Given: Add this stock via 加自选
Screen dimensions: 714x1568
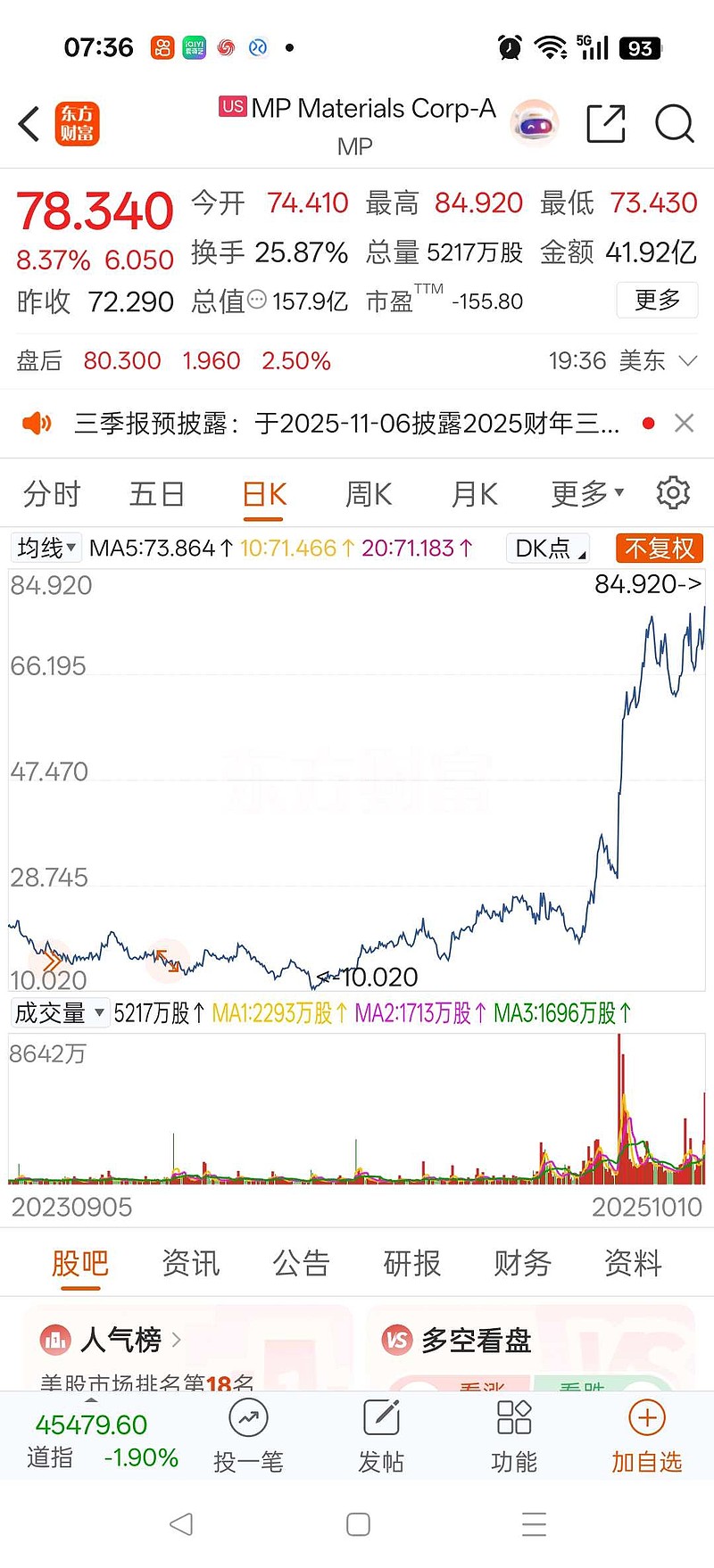Looking at the screenshot, I should [x=646, y=1436].
